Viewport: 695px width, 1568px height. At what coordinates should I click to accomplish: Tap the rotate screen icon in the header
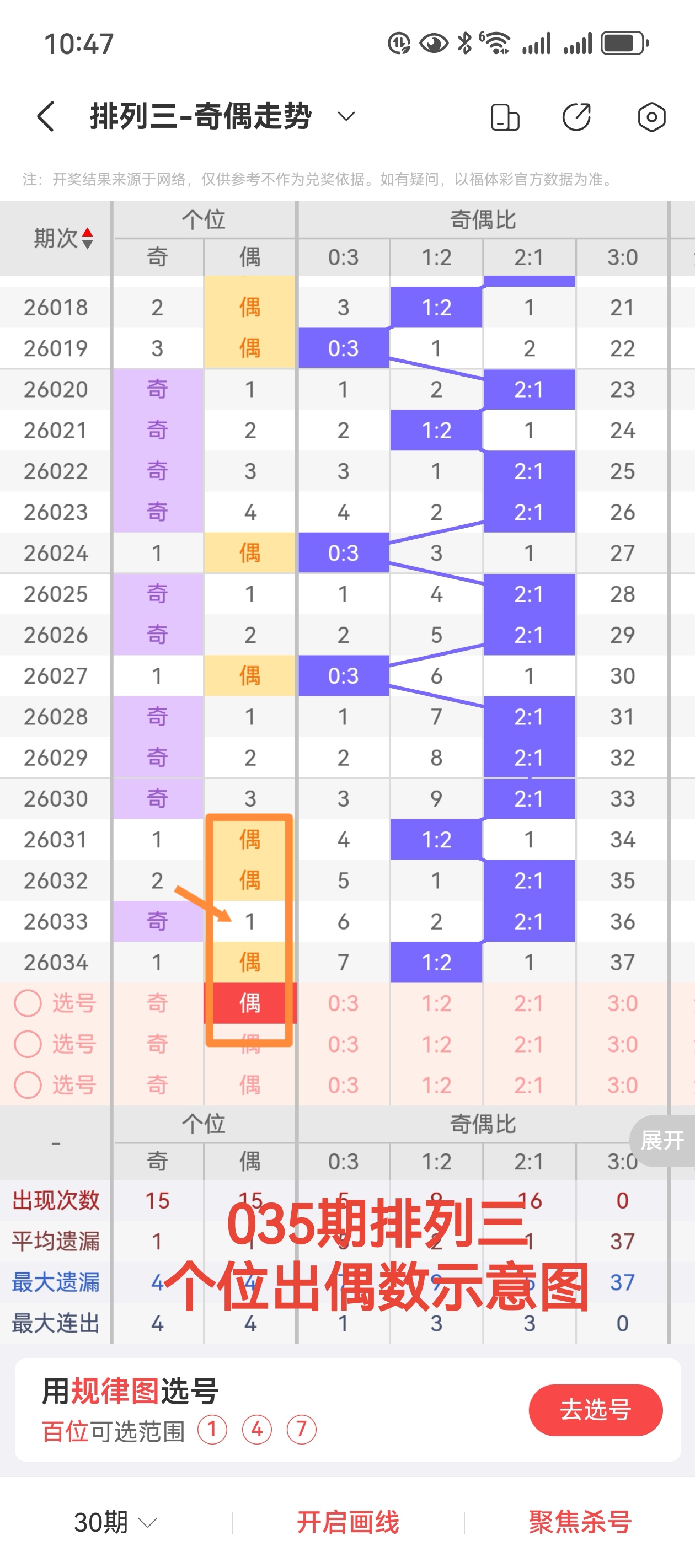point(505,117)
